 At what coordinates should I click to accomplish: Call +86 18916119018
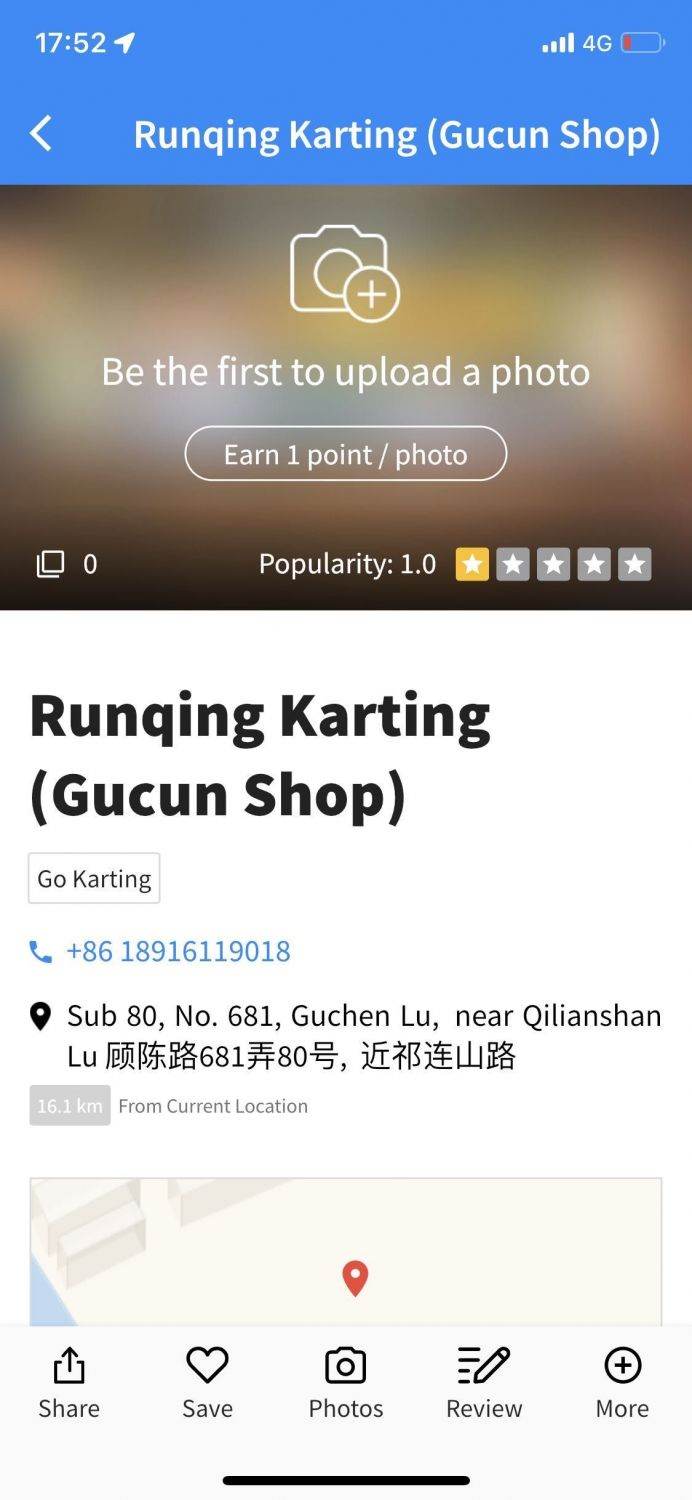point(178,951)
